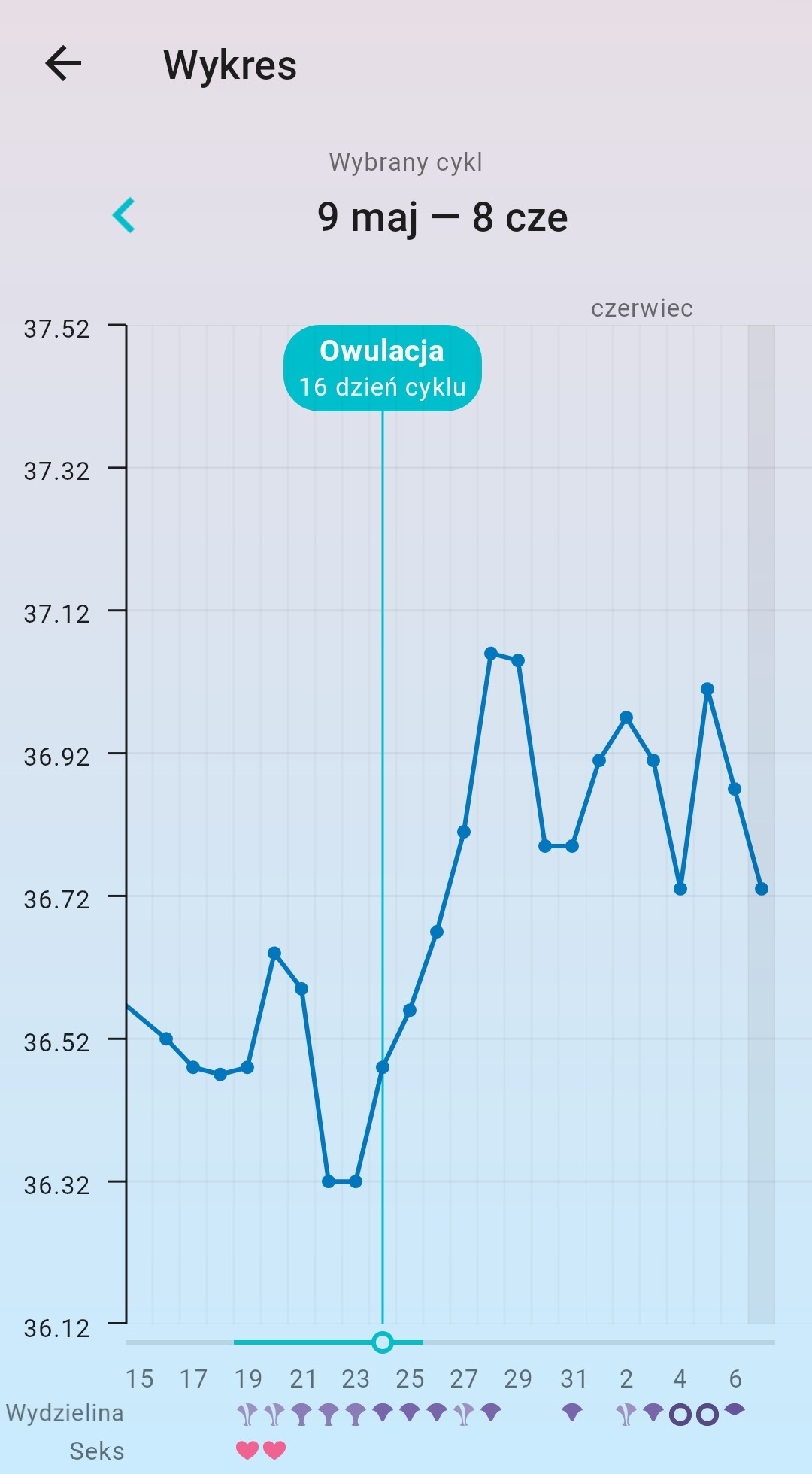Go back from the Wykres screen
812x1474 pixels.
tap(63, 63)
